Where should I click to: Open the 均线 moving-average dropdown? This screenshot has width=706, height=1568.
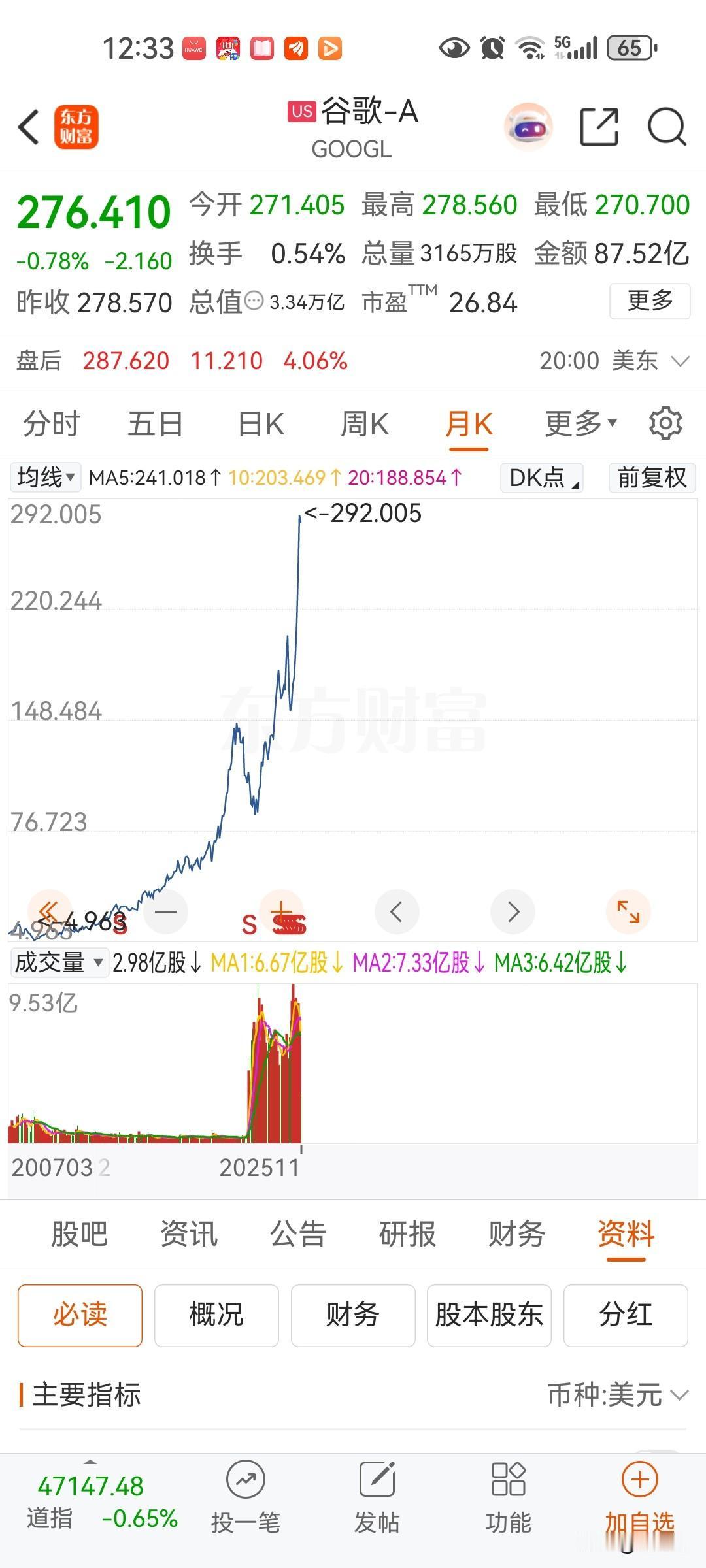click(46, 477)
